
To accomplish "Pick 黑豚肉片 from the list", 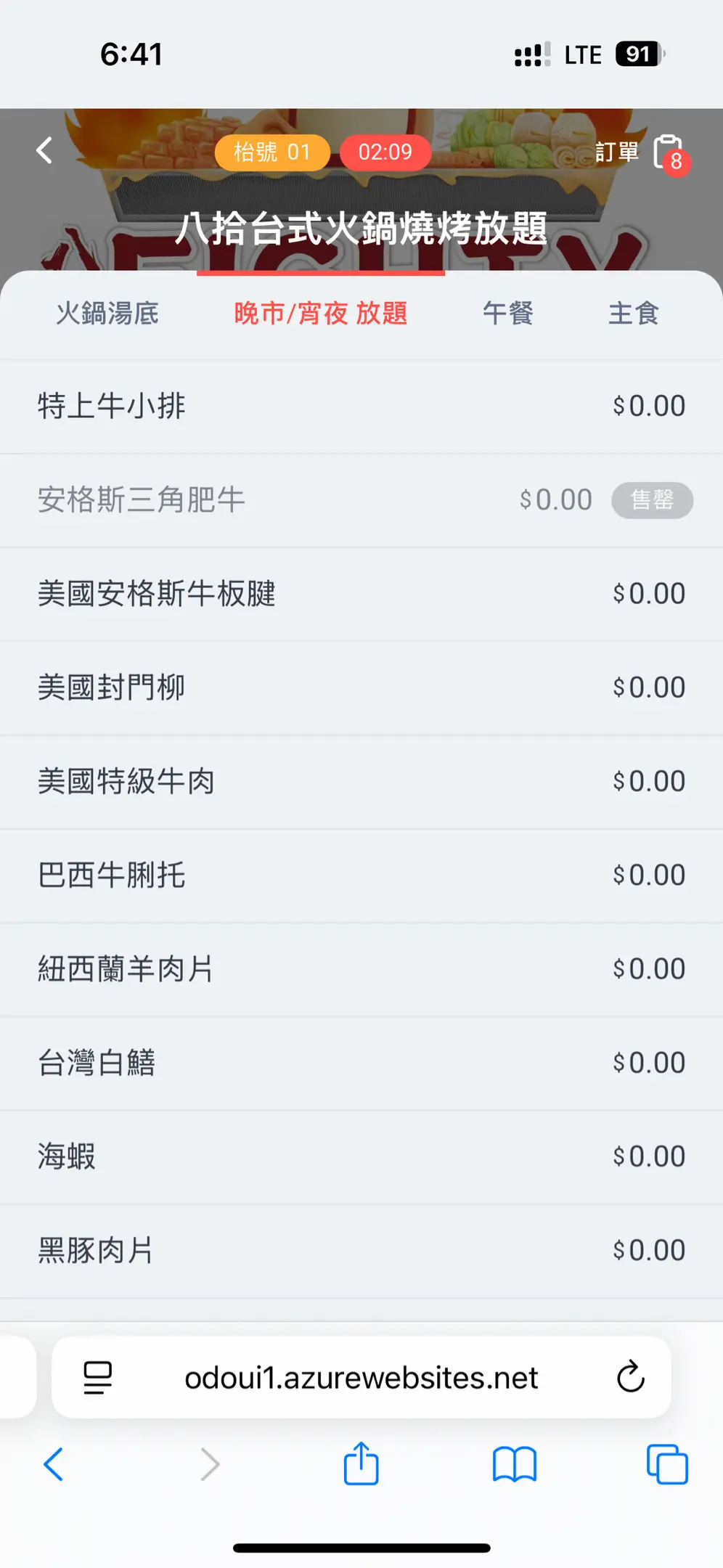I will point(361,1251).
